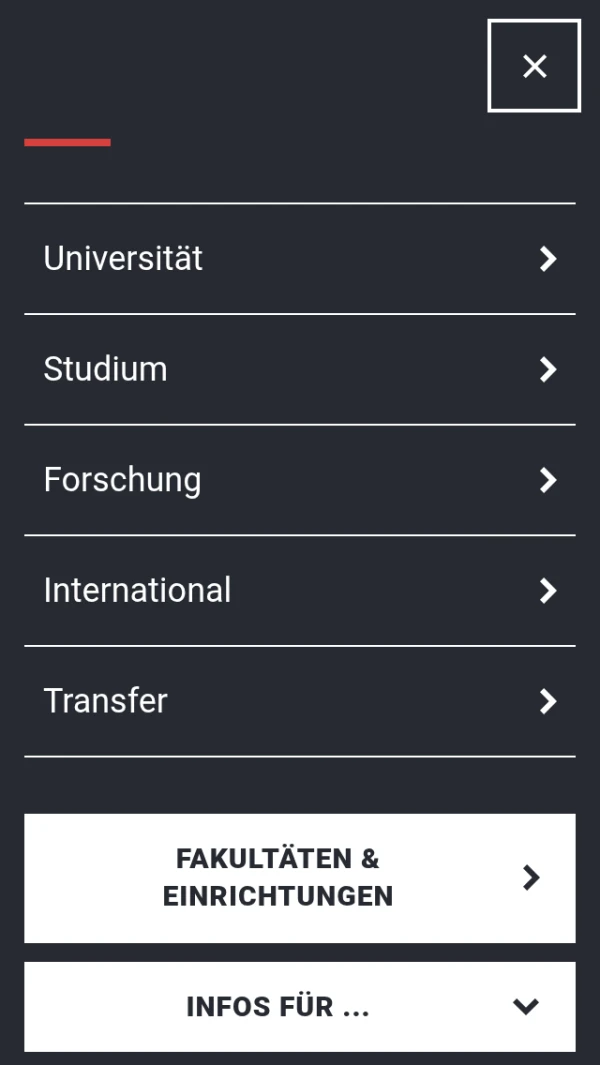Screen dimensions: 600x1065
Task: Open Fakultäten & Einrichtungen
Action: click(299, 878)
